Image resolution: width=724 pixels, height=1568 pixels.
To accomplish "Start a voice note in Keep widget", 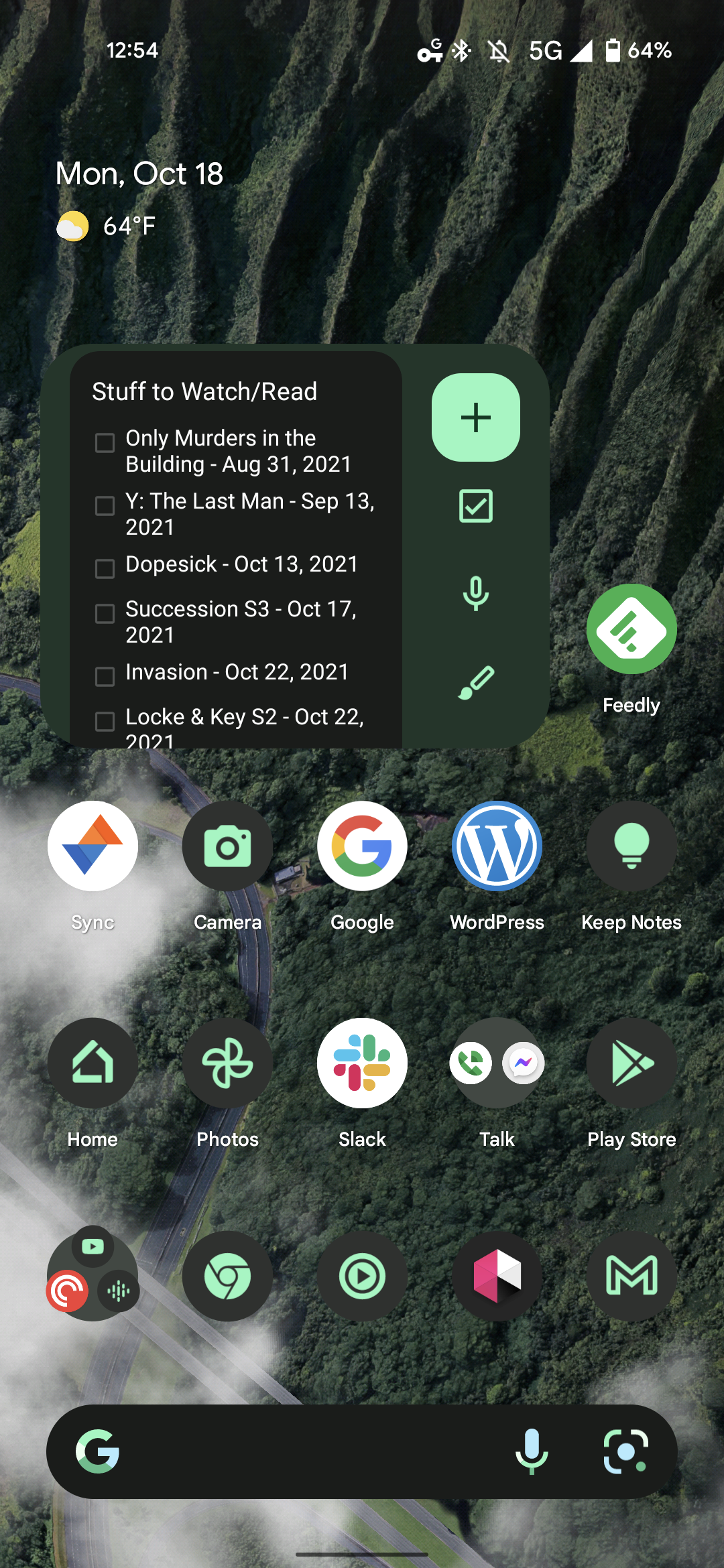I will [475, 593].
